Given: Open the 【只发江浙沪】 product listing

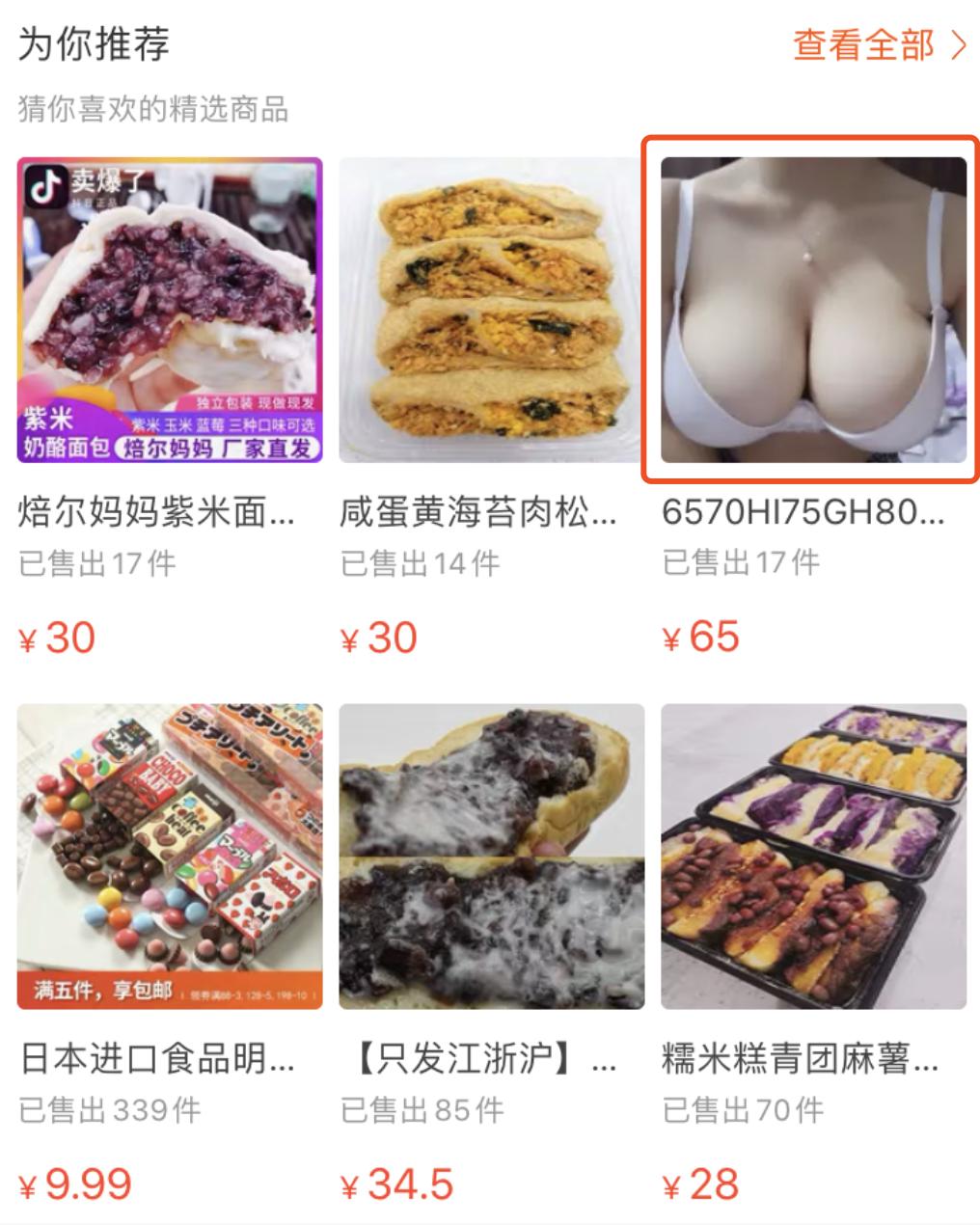Looking at the screenshot, I should pos(491,857).
